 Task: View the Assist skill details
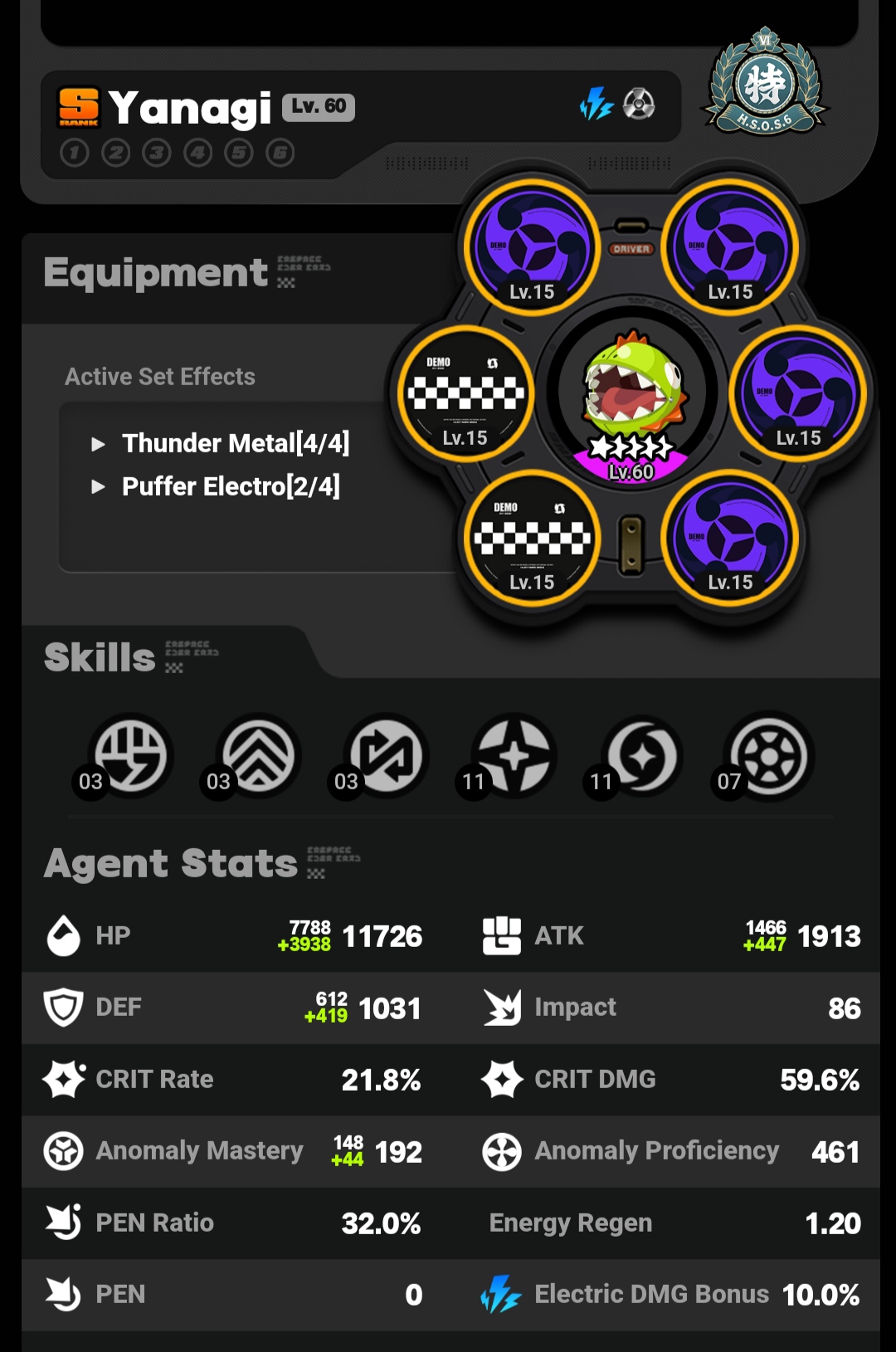coord(386,755)
